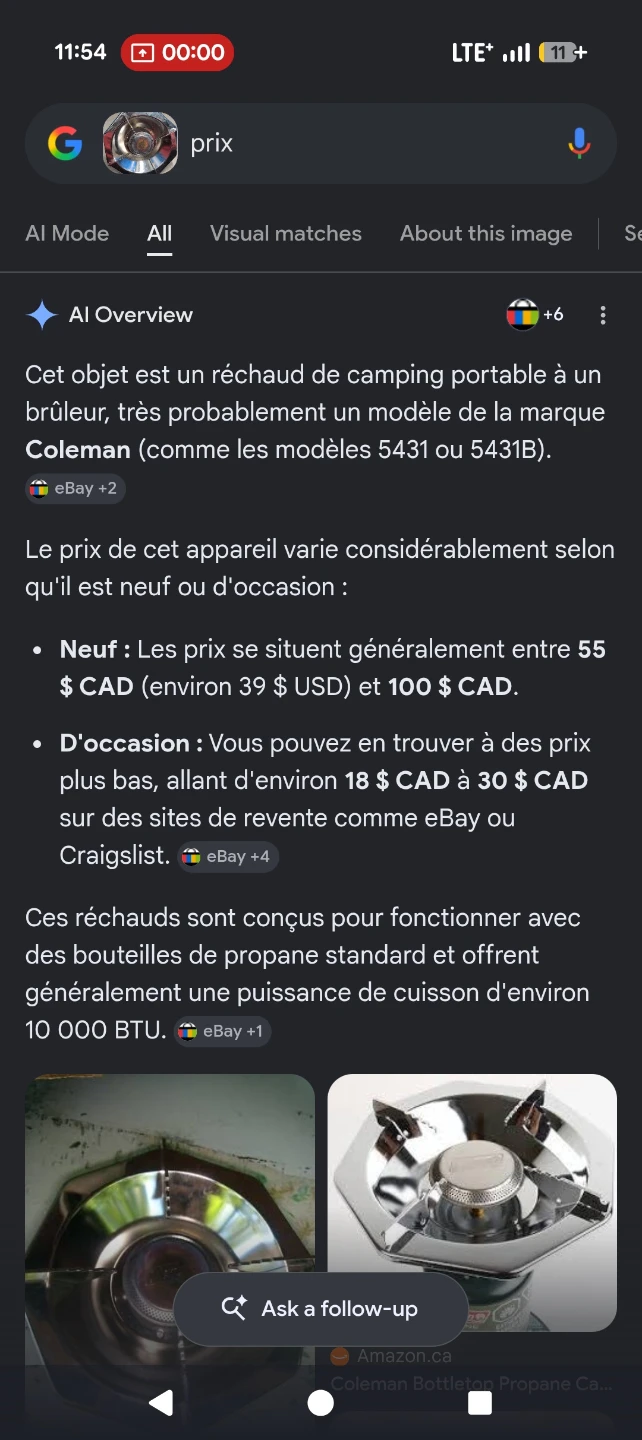Select the All tab
642x1440 pixels.
click(x=160, y=233)
